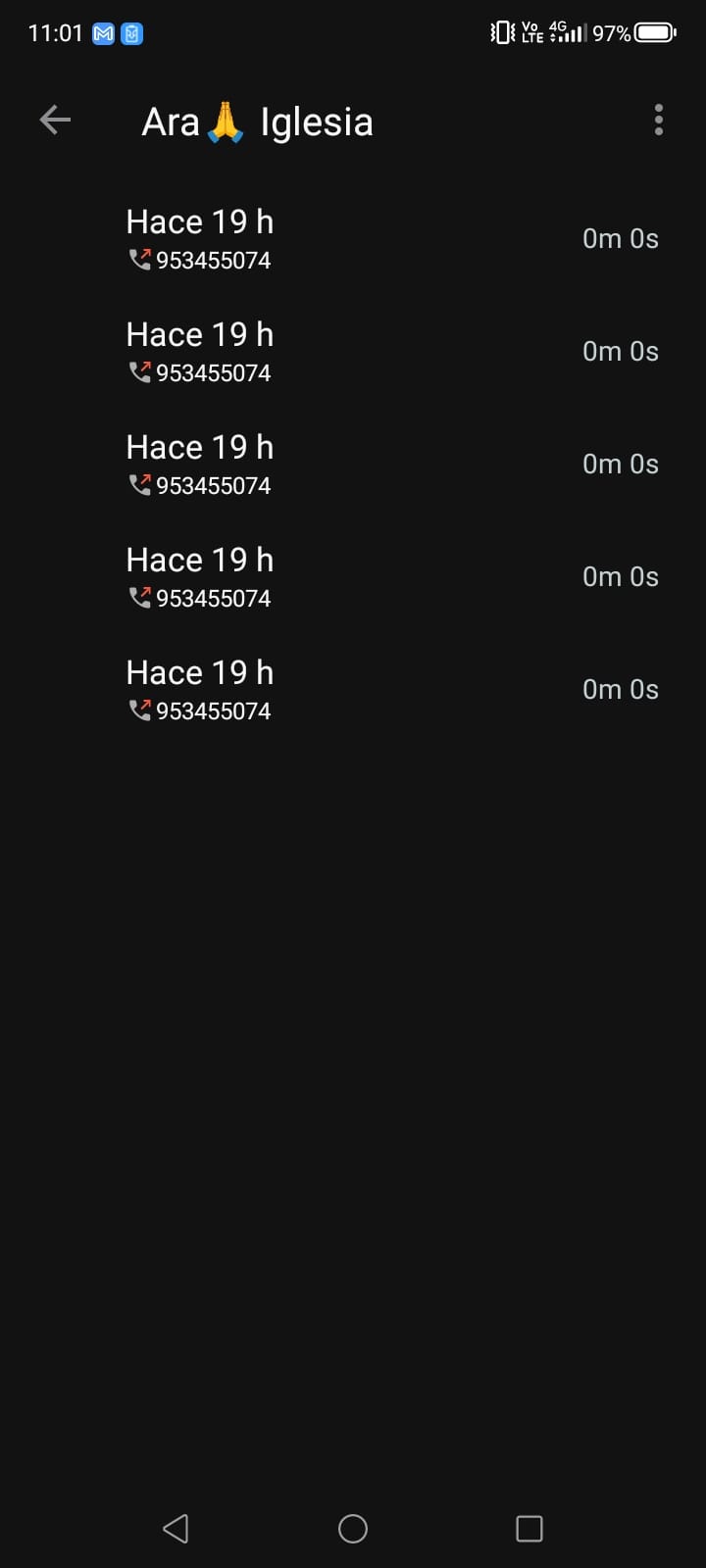Go to the home screen
The width and height of the screenshot is (706, 1568).
tap(353, 1528)
